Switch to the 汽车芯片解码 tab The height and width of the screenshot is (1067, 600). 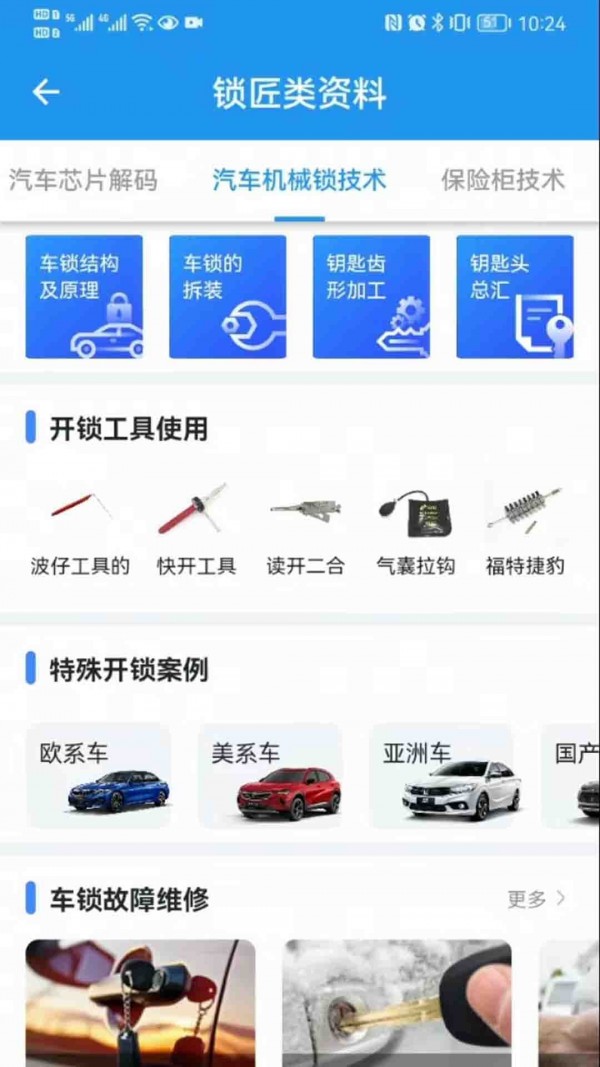tap(83, 180)
